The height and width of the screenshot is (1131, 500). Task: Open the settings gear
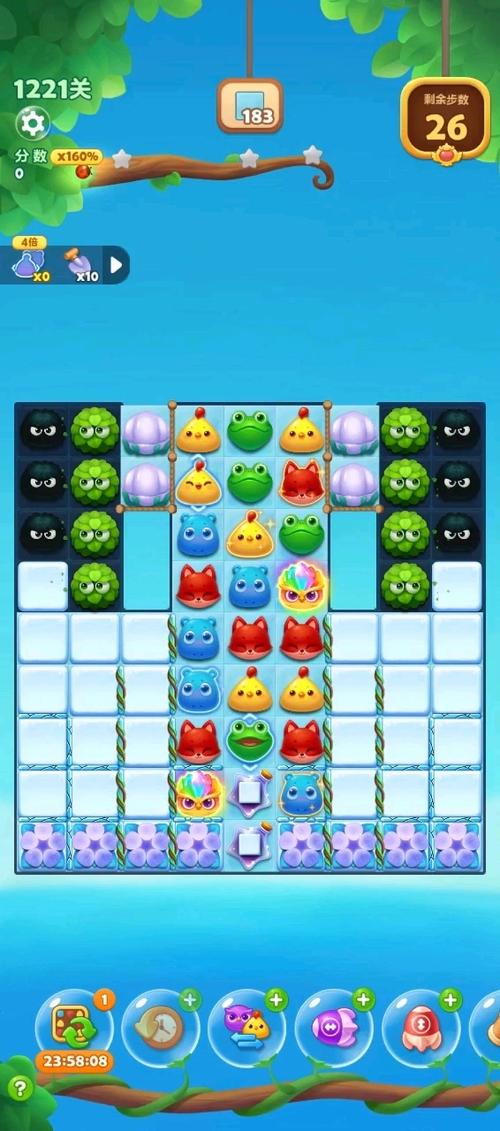pyautogui.click(x=32, y=123)
